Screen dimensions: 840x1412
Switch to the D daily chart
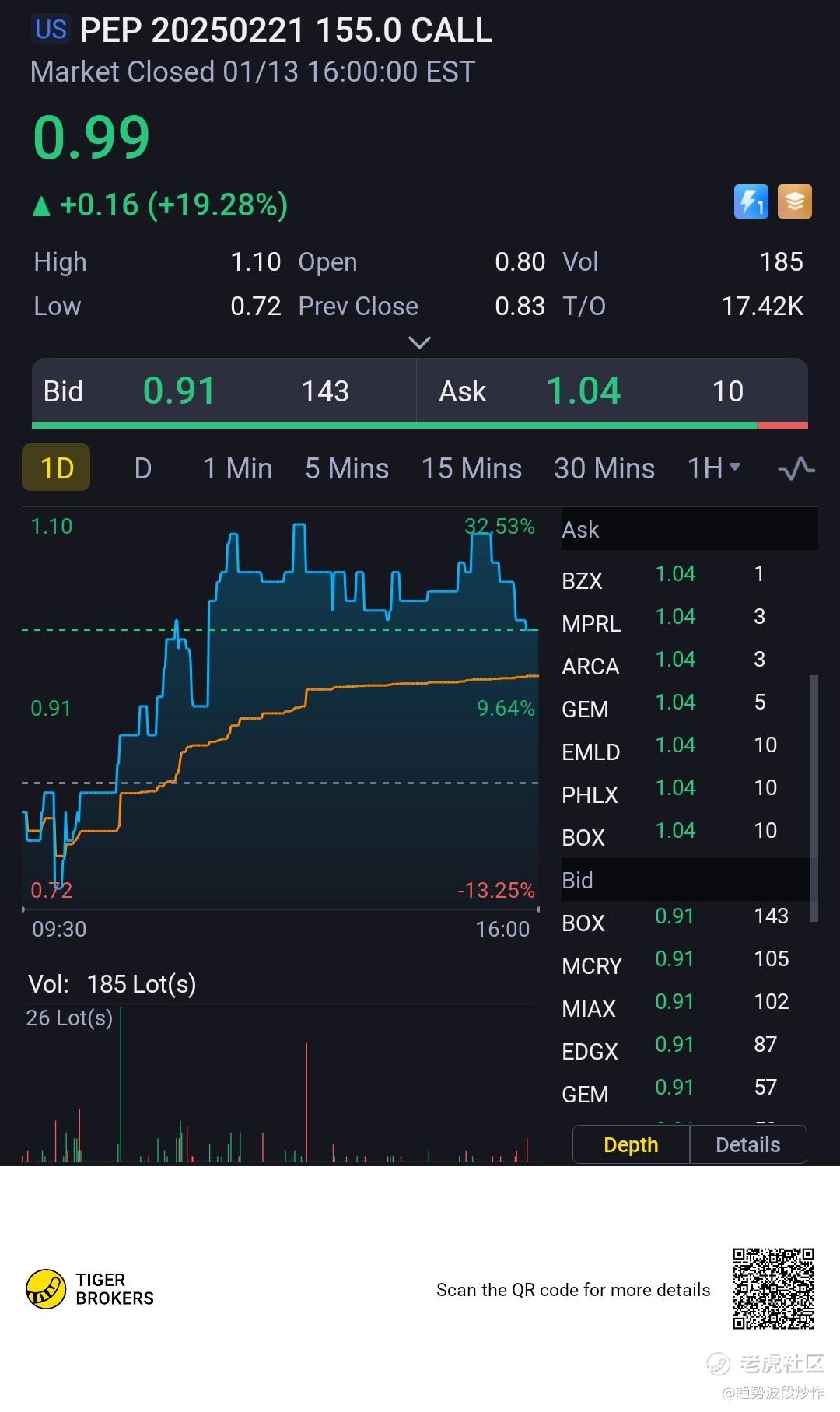click(x=143, y=468)
